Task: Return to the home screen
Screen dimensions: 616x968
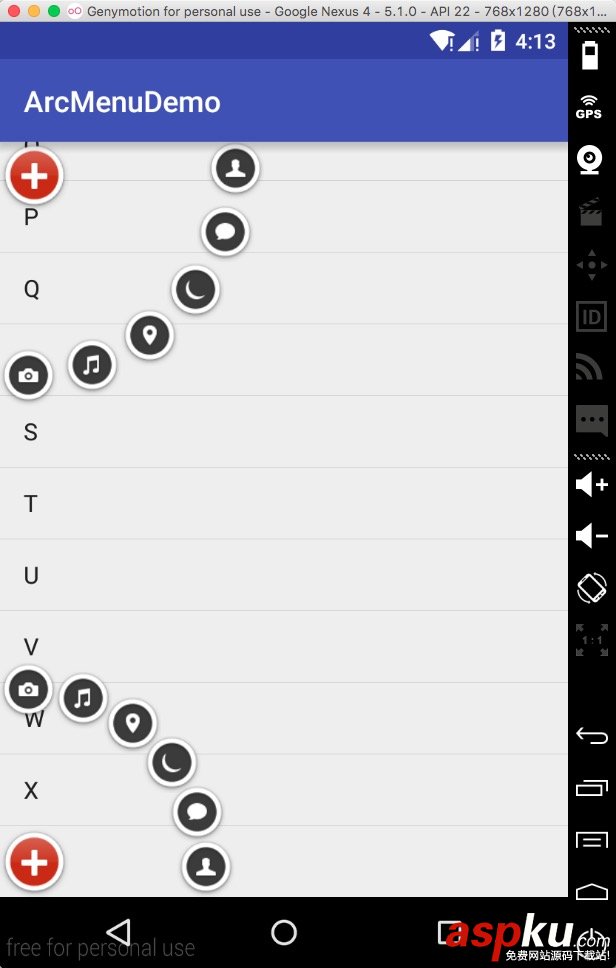Action: pos(284,932)
